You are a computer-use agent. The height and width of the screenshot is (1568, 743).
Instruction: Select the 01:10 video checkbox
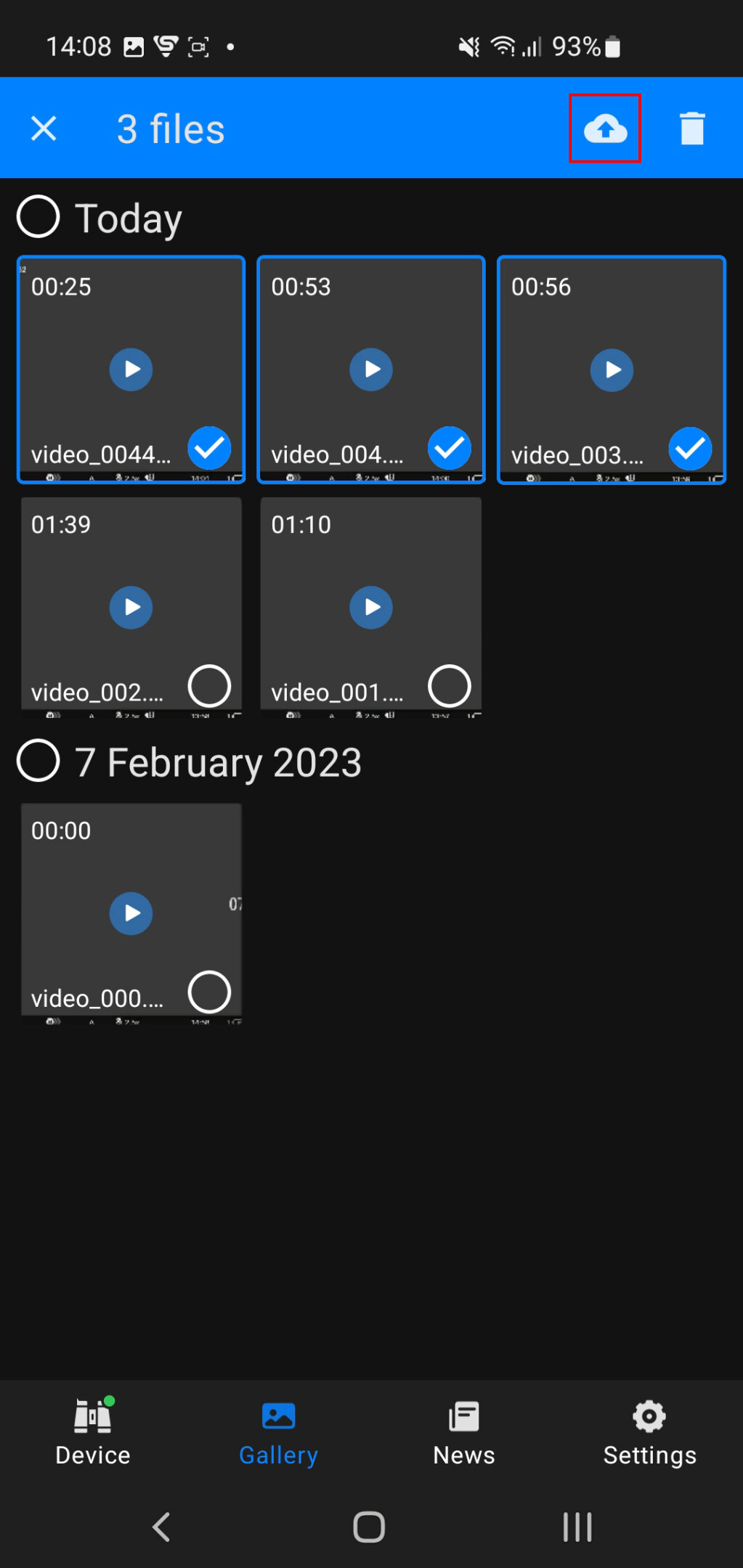pos(450,686)
